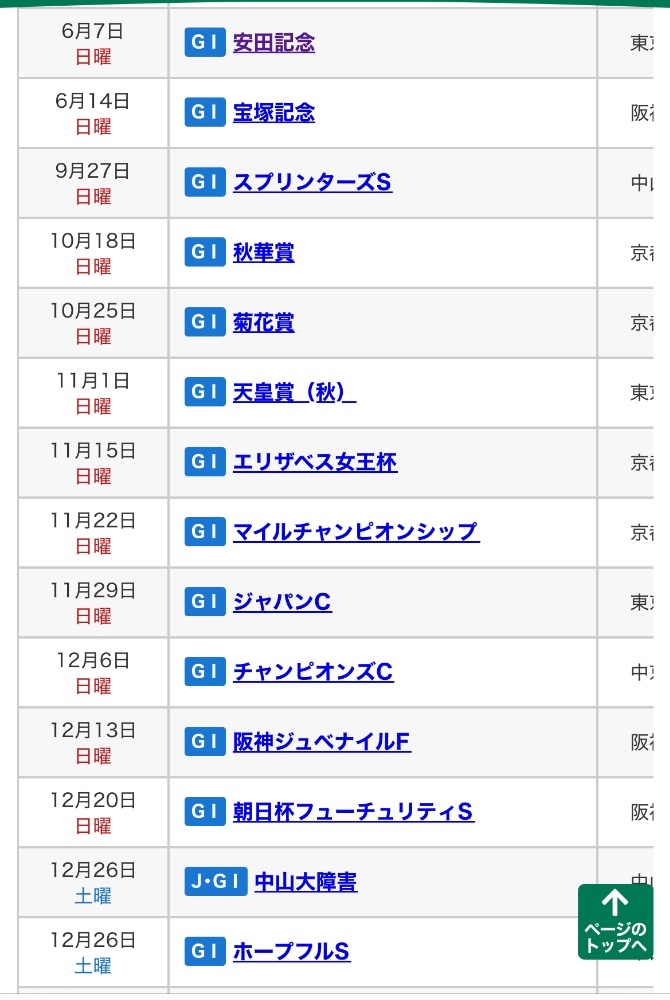
Task: Open the 秋華賞 race link
Action: tap(263, 253)
